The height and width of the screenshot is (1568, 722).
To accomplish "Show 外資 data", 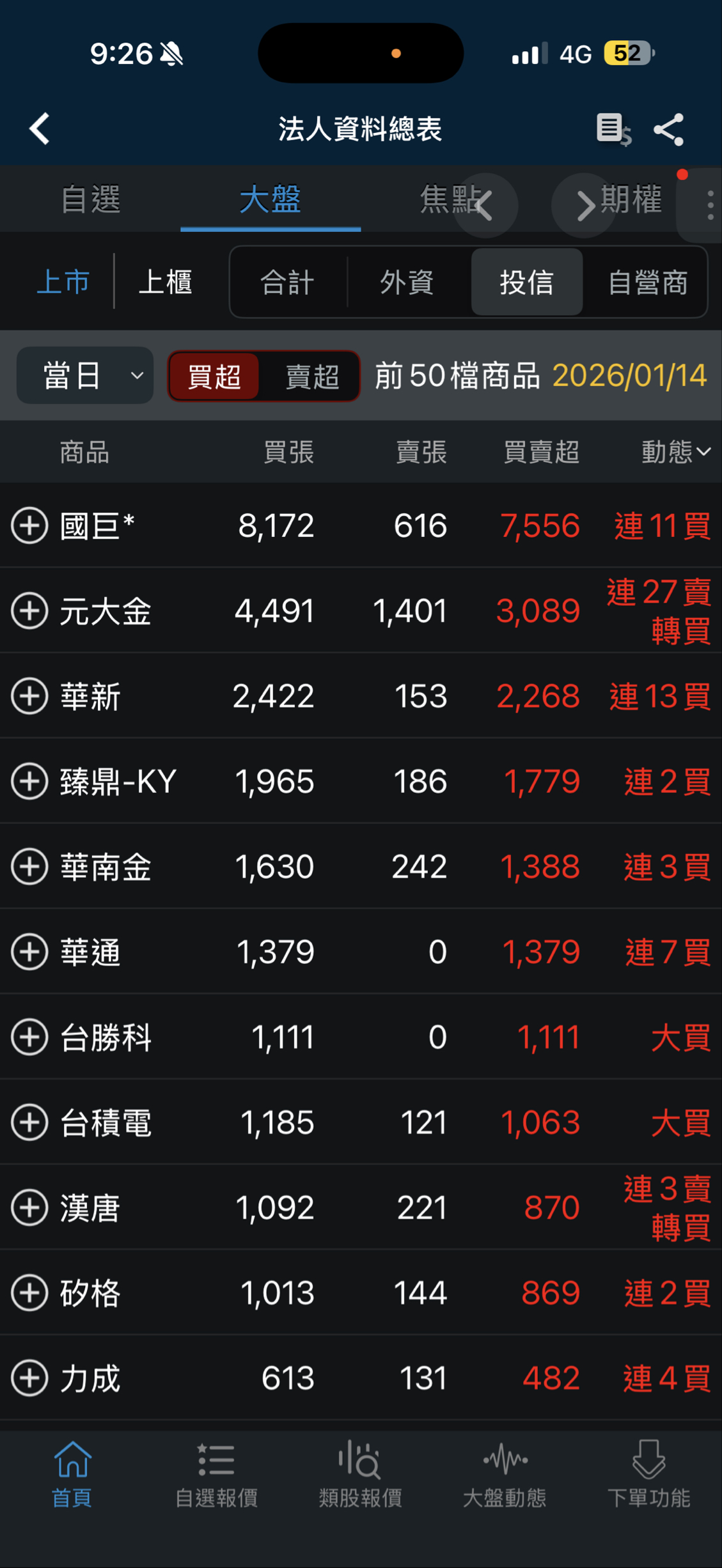I will [x=407, y=282].
